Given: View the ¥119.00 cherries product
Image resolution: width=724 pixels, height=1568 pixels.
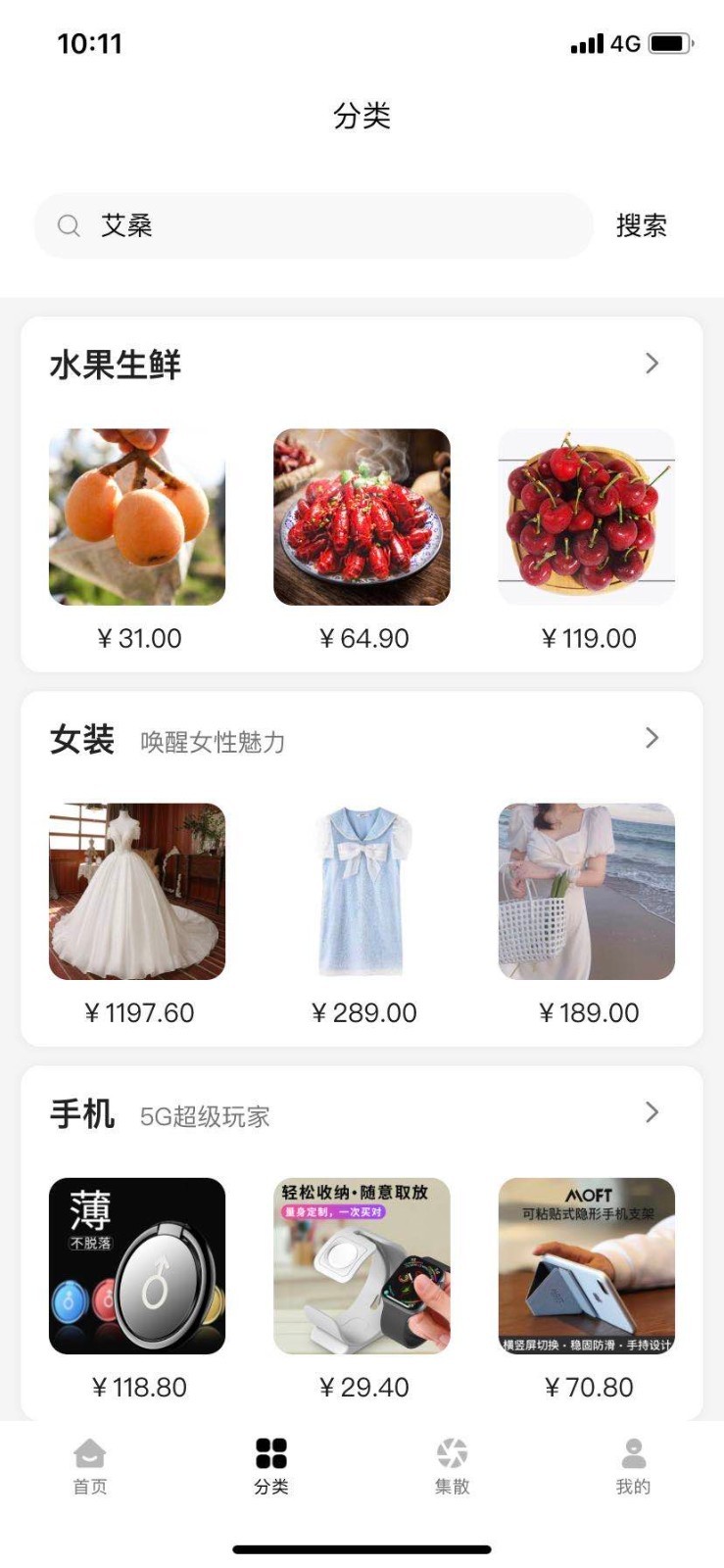Looking at the screenshot, I should 586,516.
